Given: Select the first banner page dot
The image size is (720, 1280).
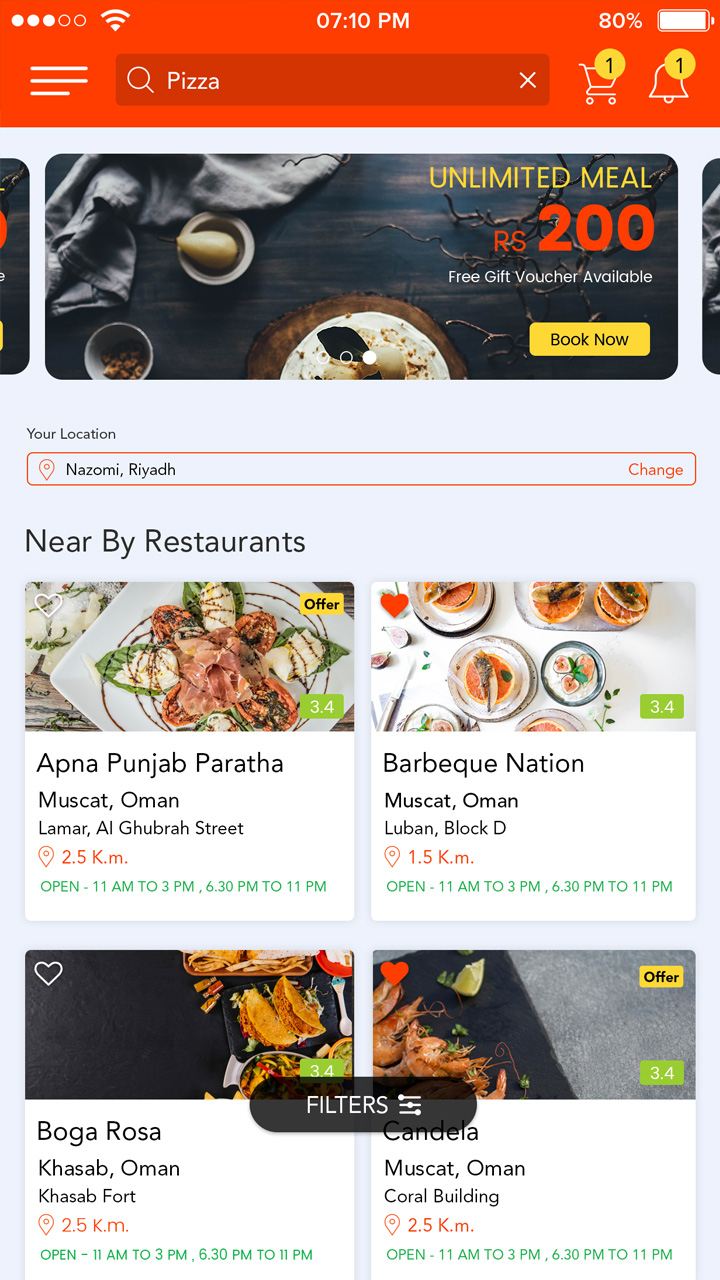Looking at the screenshot, I should coord(322,357).
